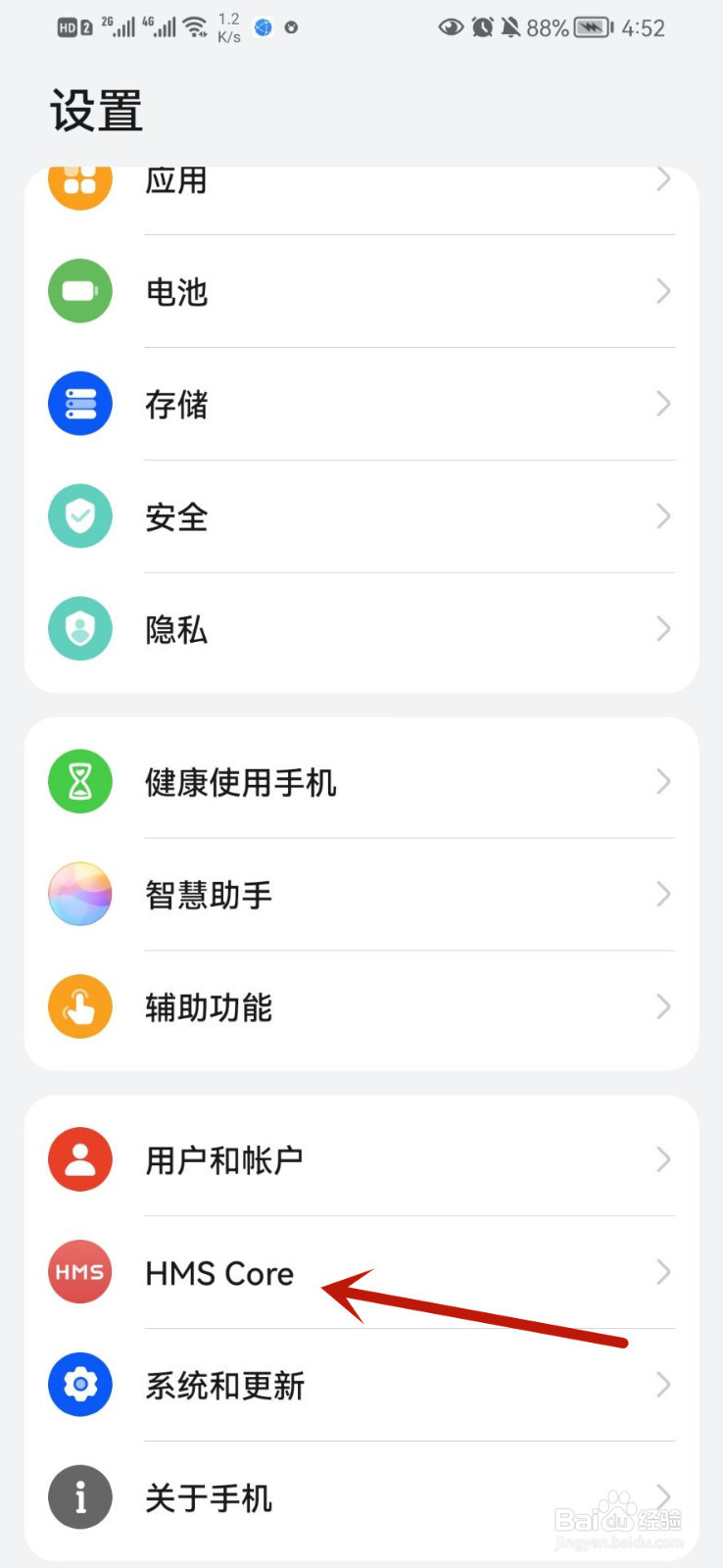Open 安全 security settings
The width and height of the screenshot is (723, 1568).
coord(176,517)
